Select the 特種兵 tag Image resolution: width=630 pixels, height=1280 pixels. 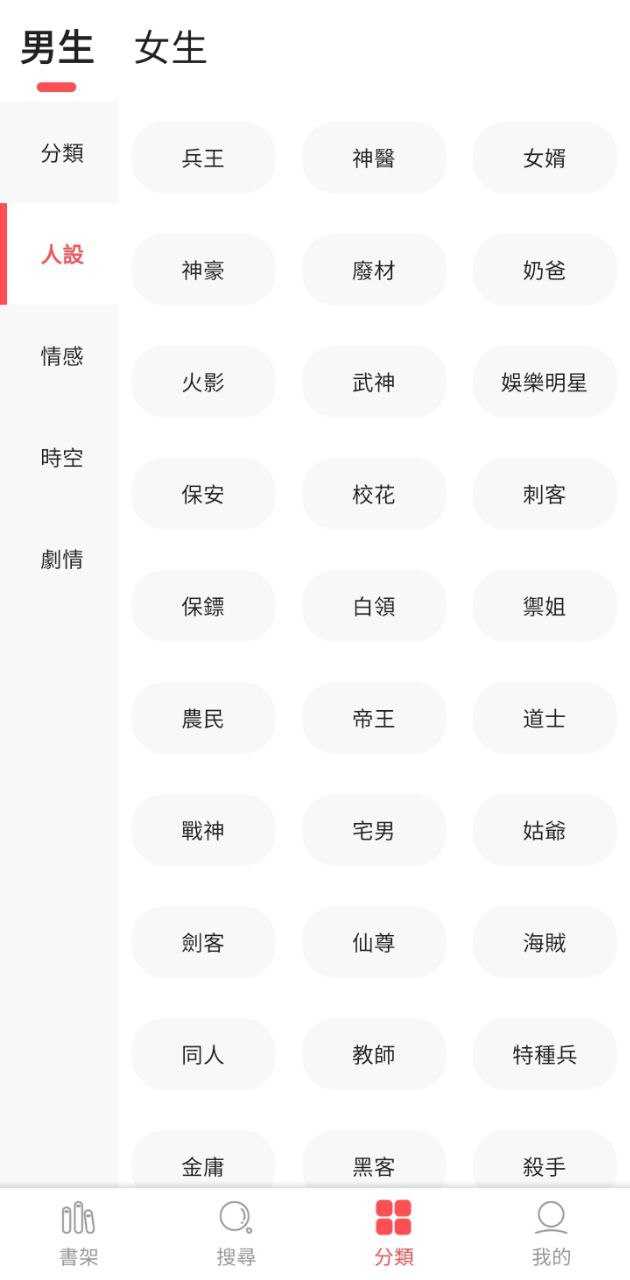coord(545,1054)
